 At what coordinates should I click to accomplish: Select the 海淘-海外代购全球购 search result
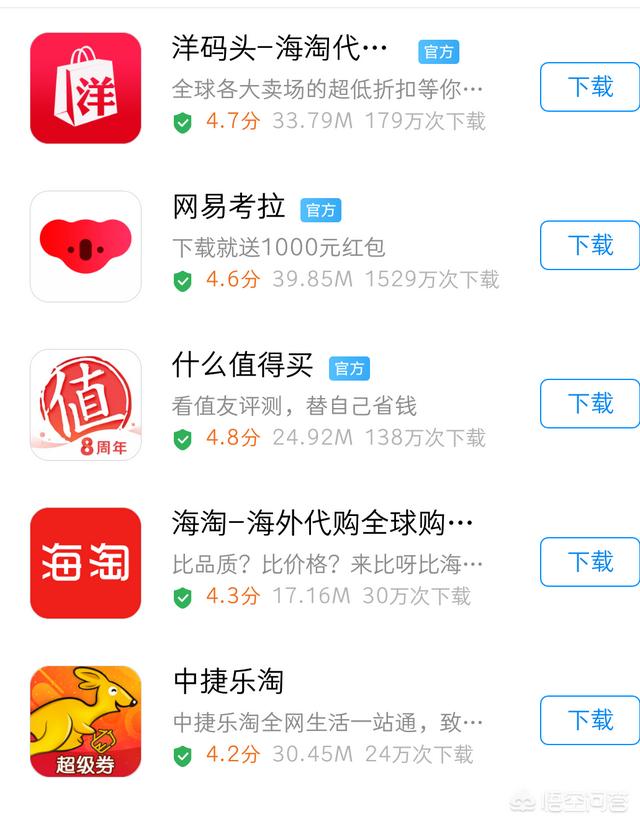pyautogui.click(x=322, y=524)
